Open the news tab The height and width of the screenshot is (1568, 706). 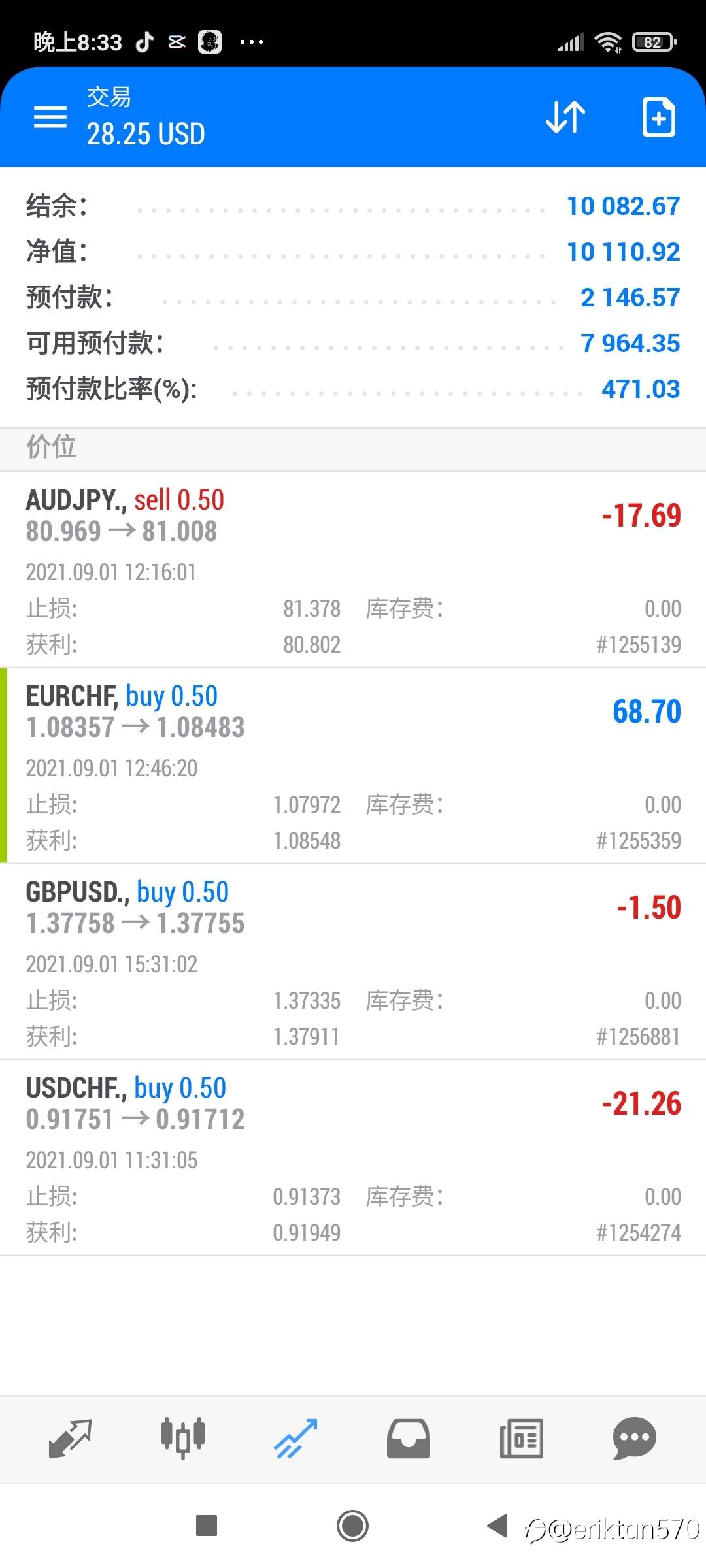[x=521, y=1439]
